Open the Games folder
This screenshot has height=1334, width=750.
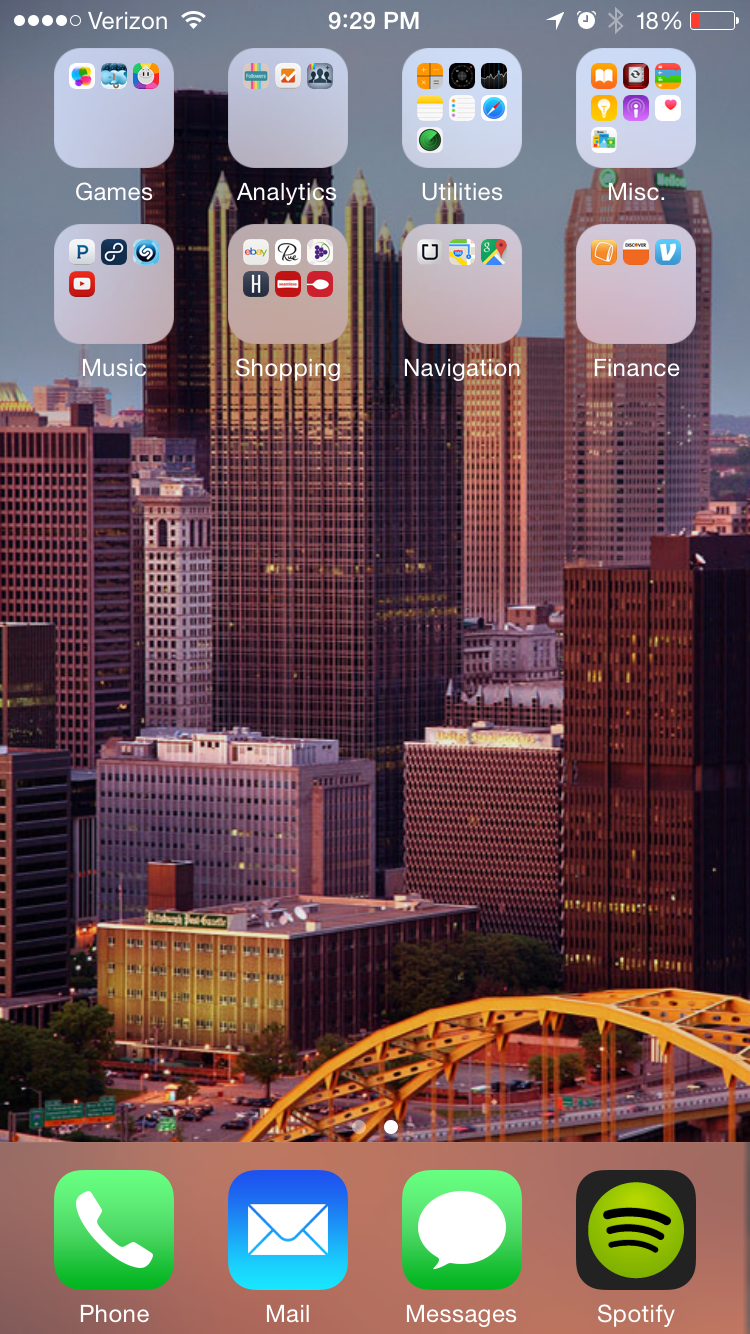point(114,108)
